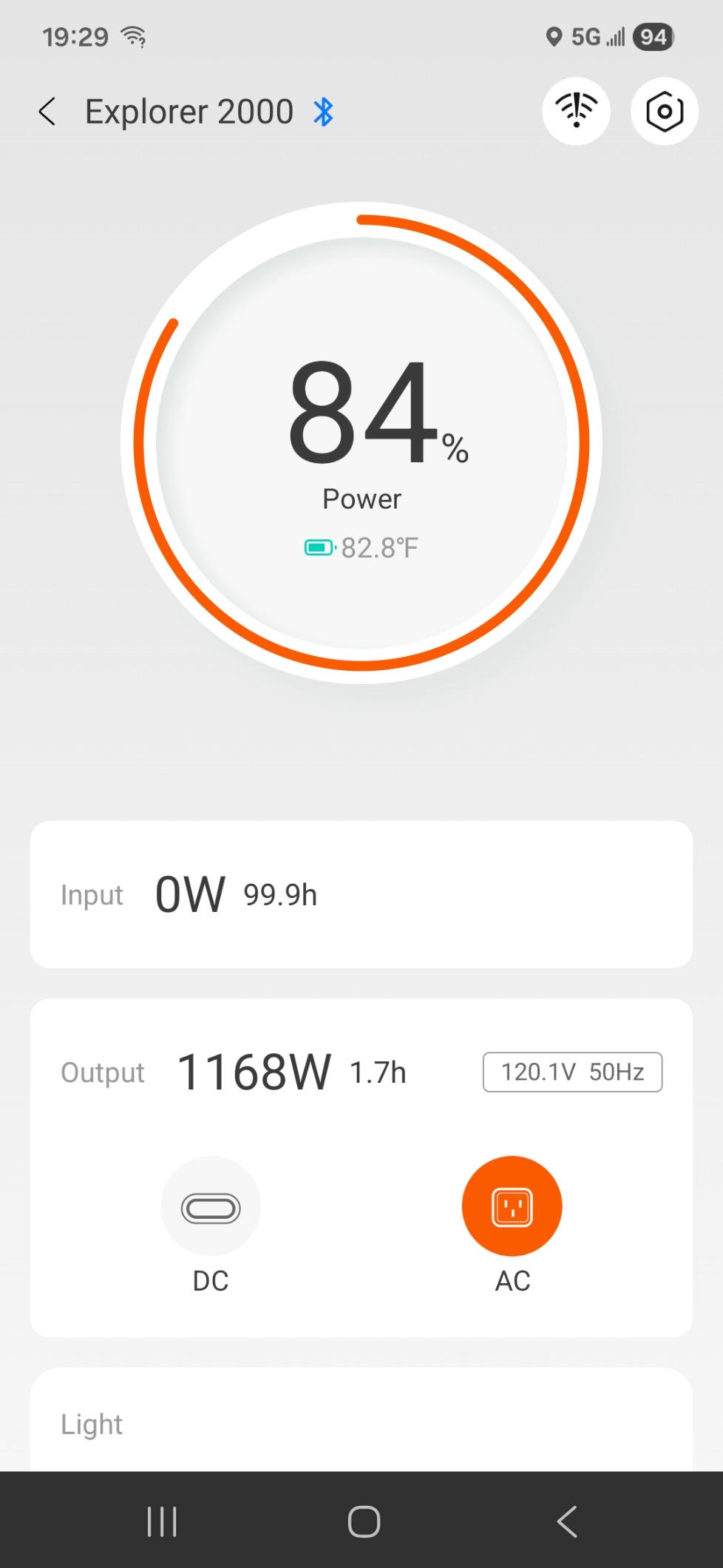Open the Wi-Fi connection icon
This screenshot has height=1568, width=723.
point(576,112)
